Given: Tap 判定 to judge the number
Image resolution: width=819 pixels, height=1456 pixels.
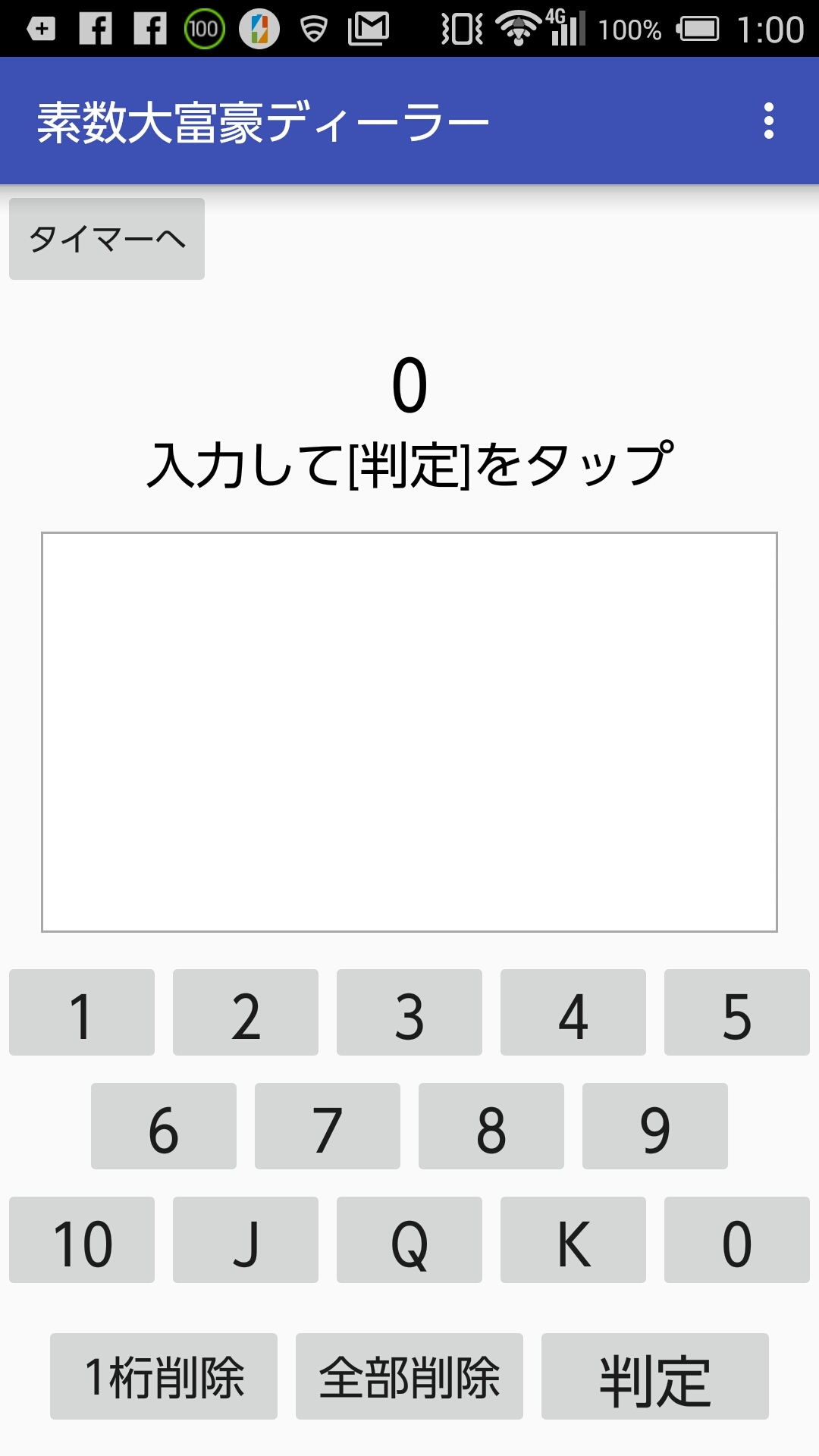Looking at the screenshot, I should (x=655, y=1376).
